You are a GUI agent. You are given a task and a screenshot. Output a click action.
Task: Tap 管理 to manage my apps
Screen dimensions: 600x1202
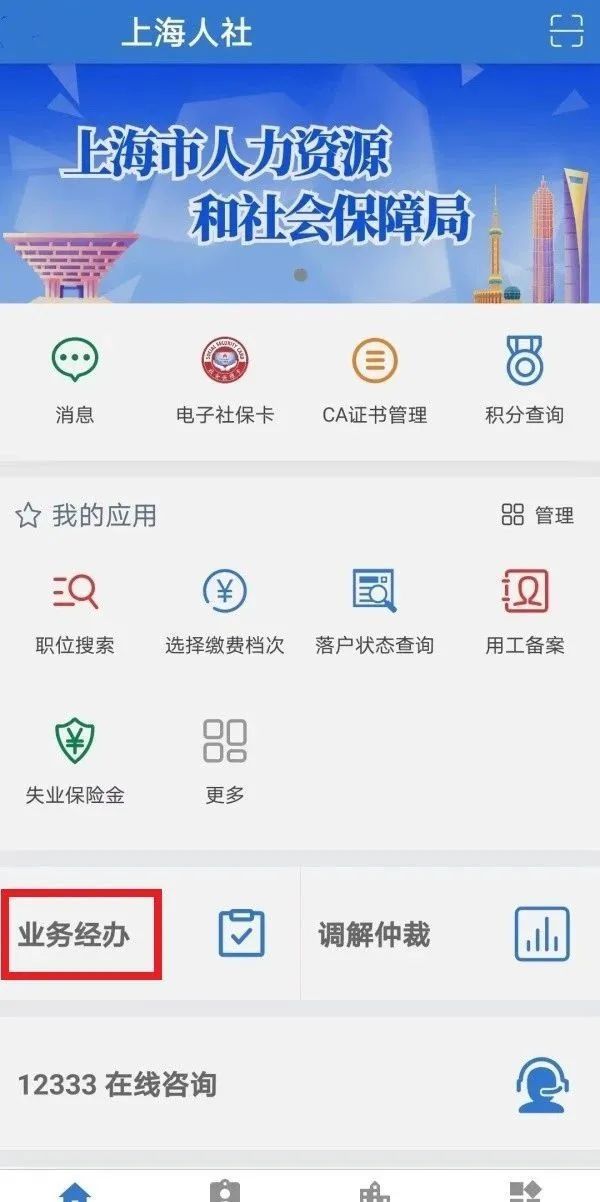click(539, 516)
